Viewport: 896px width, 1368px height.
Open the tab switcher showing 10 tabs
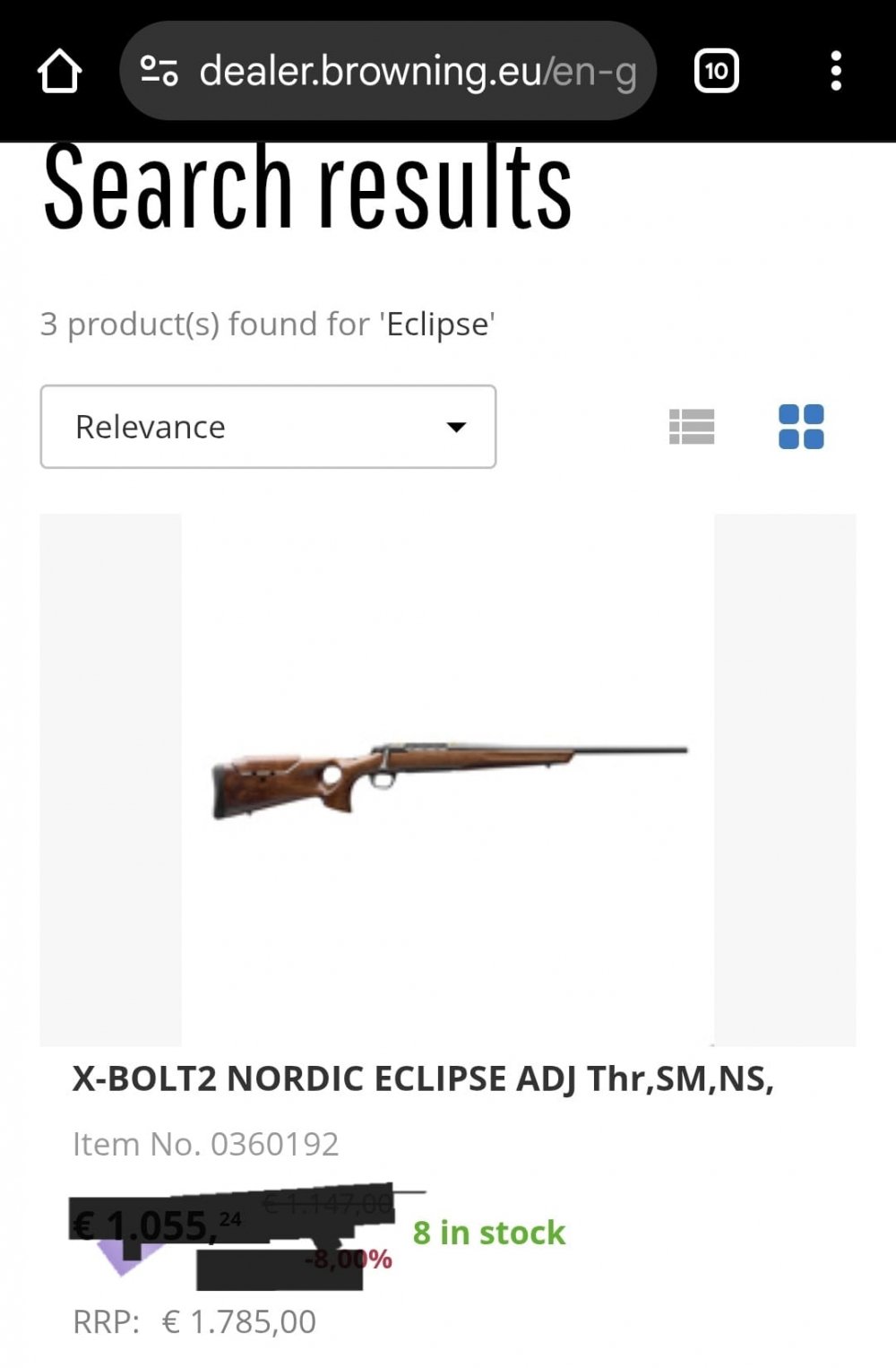716,71
